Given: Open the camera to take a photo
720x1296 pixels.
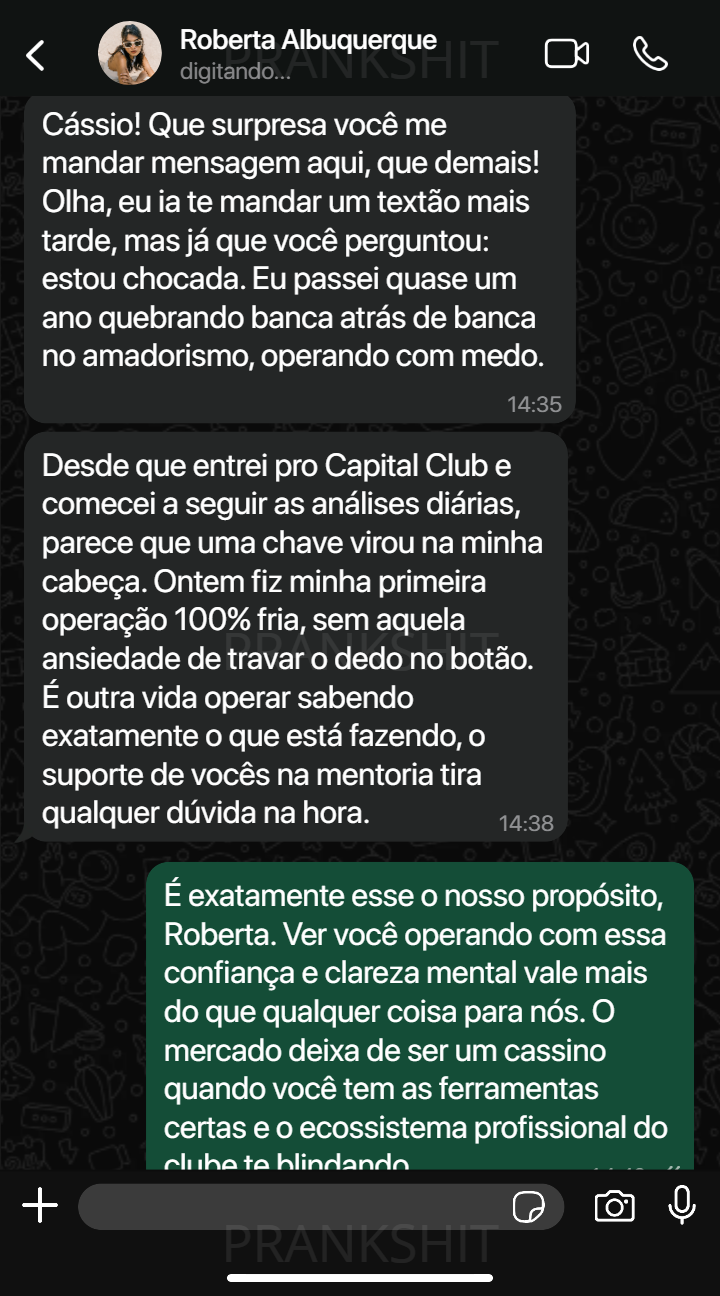Looking at the screenshot, I should (x=614, y=1206).
